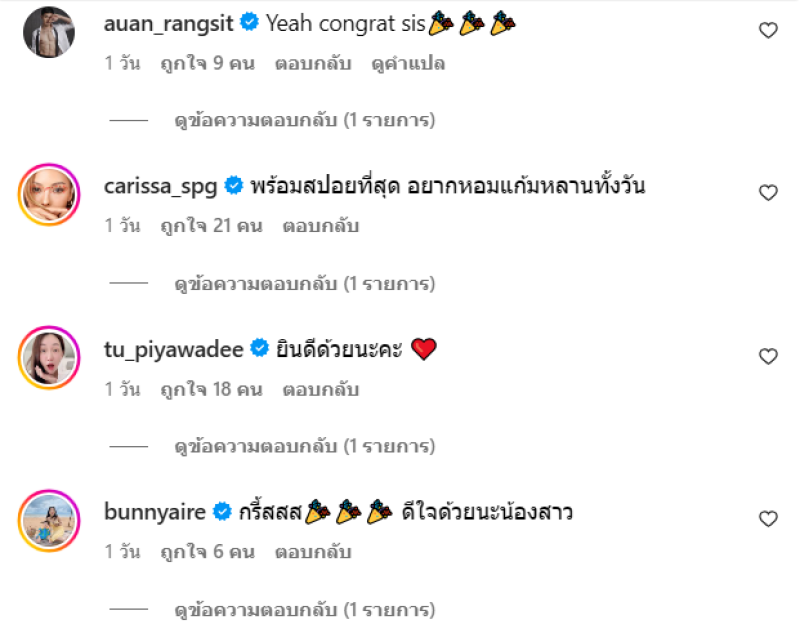Like auan_rangsit's comment
The width and height of the screenshot is (800, 642).
pyautogui.click(x=768, y=30)
